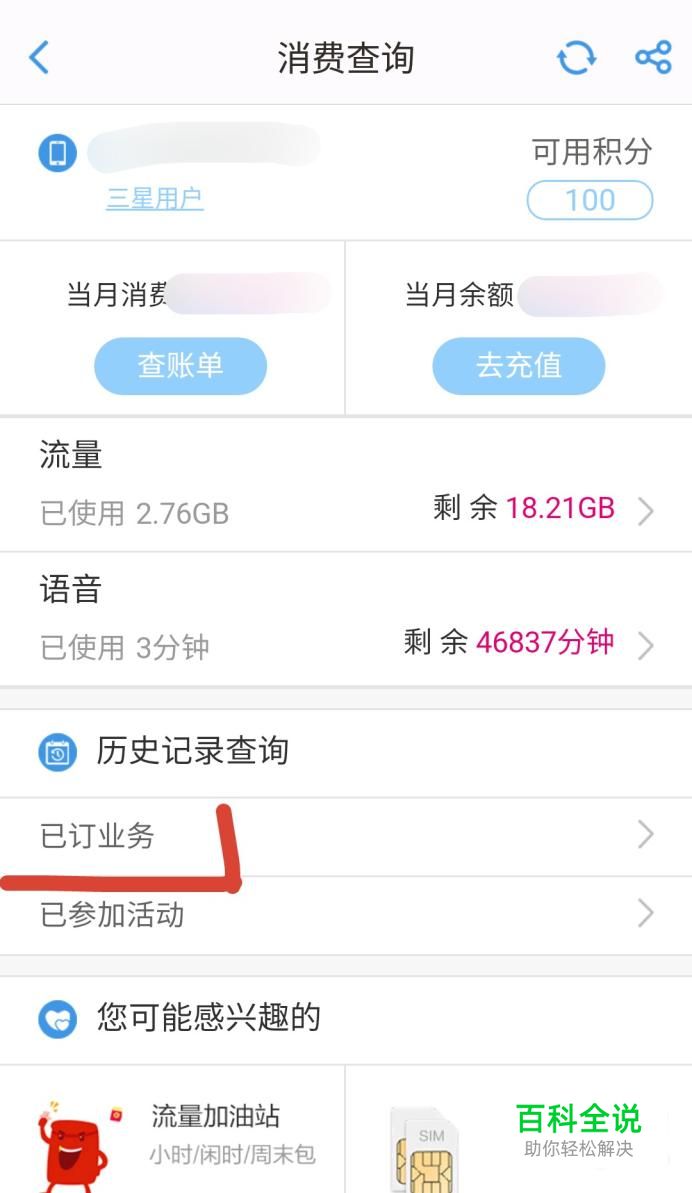Open the 流量 data usage details

tap(346, 485)
